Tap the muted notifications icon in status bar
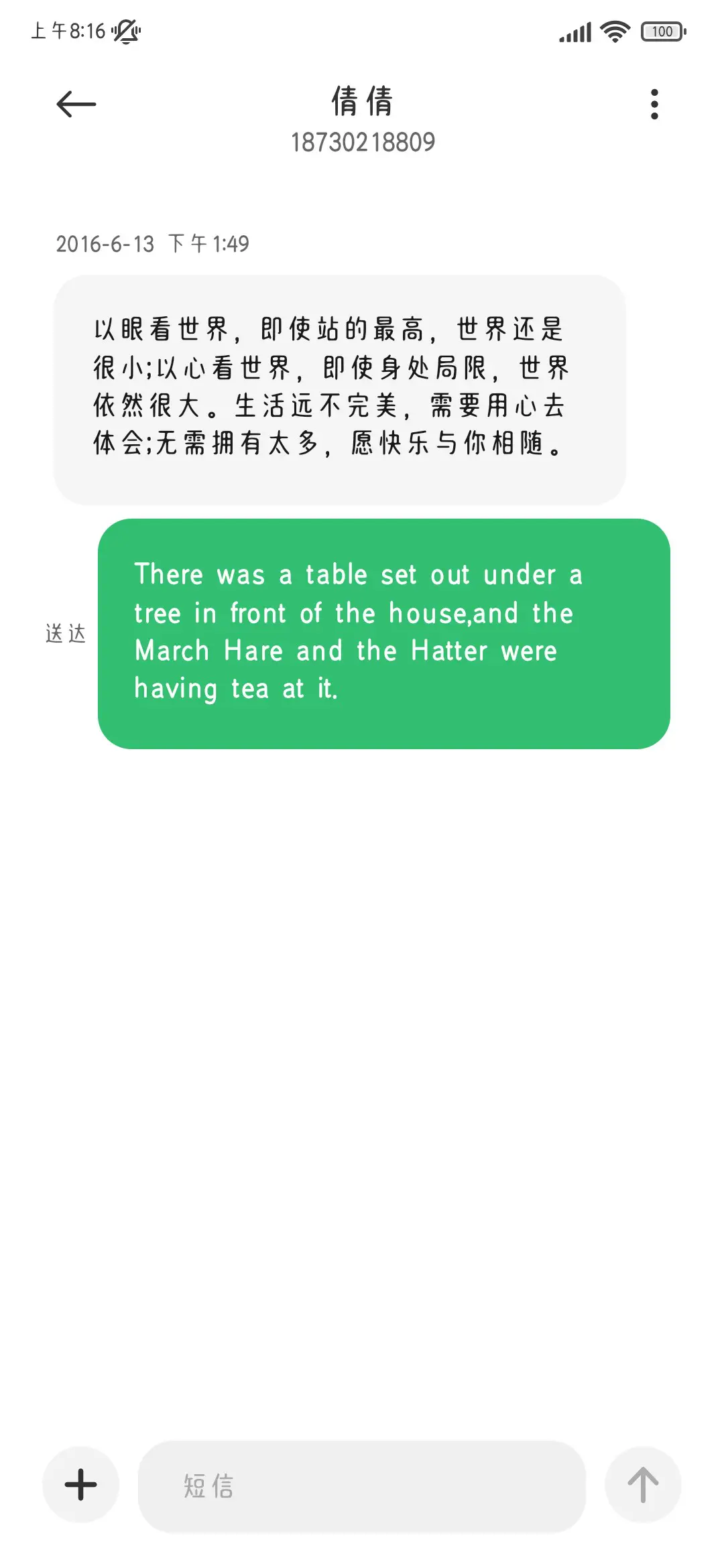This screenshot has width=724, height=1568. coord(127,31)
